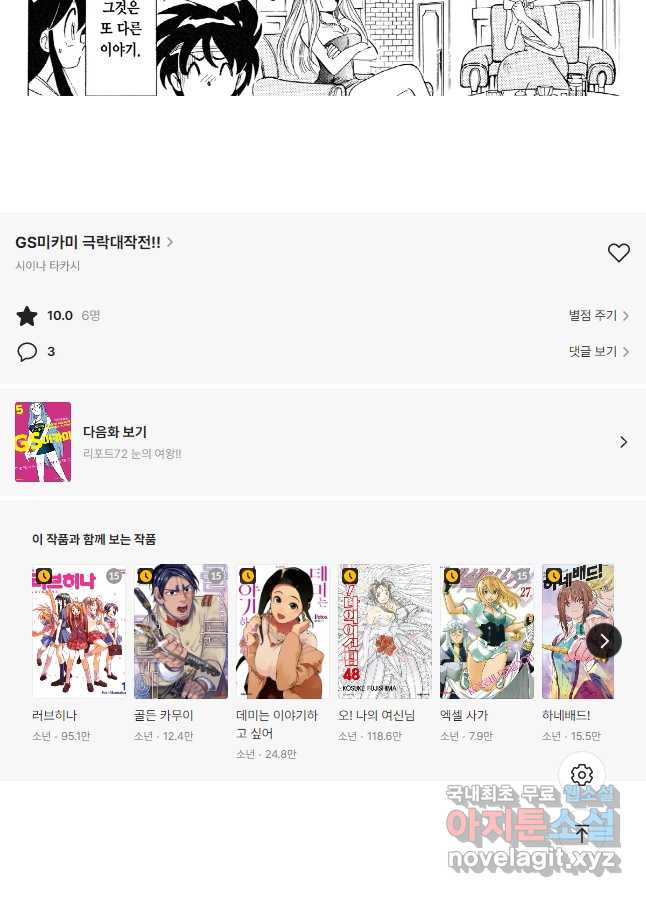Open 데미는 이야기하고 싶어 manga card

click(x=283, y=632)
